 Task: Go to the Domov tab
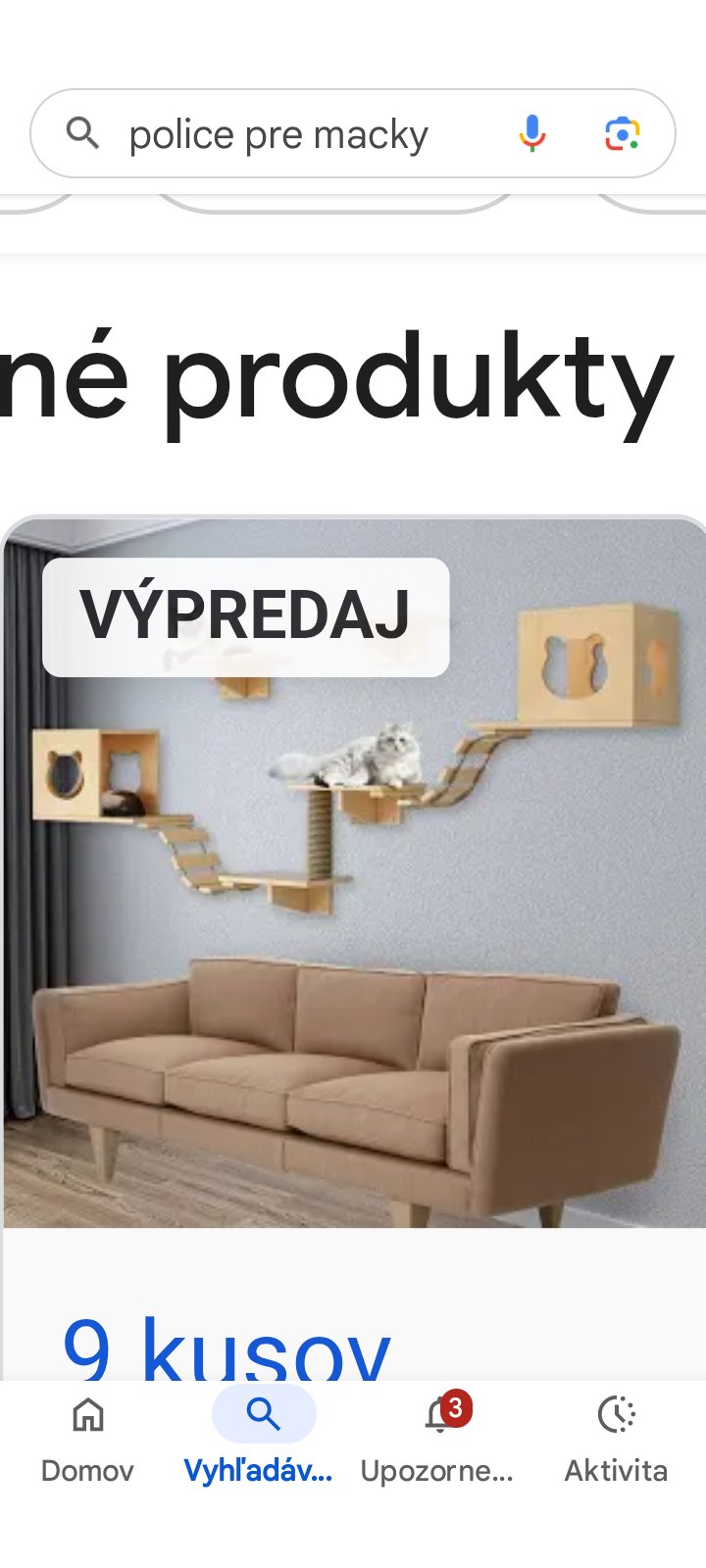[87, 1436]
